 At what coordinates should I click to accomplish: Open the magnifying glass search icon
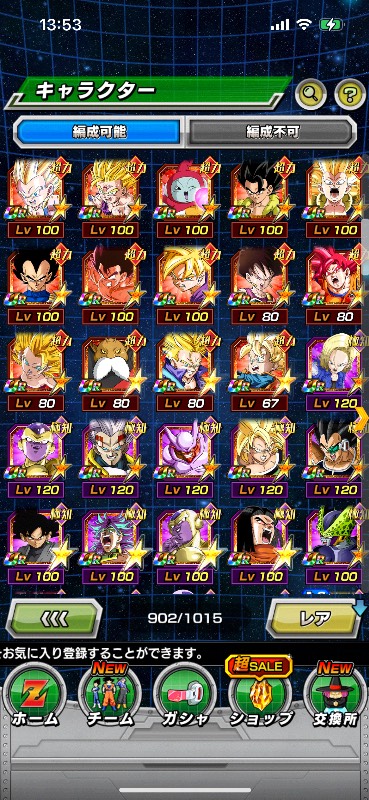(x=311, y=94)
